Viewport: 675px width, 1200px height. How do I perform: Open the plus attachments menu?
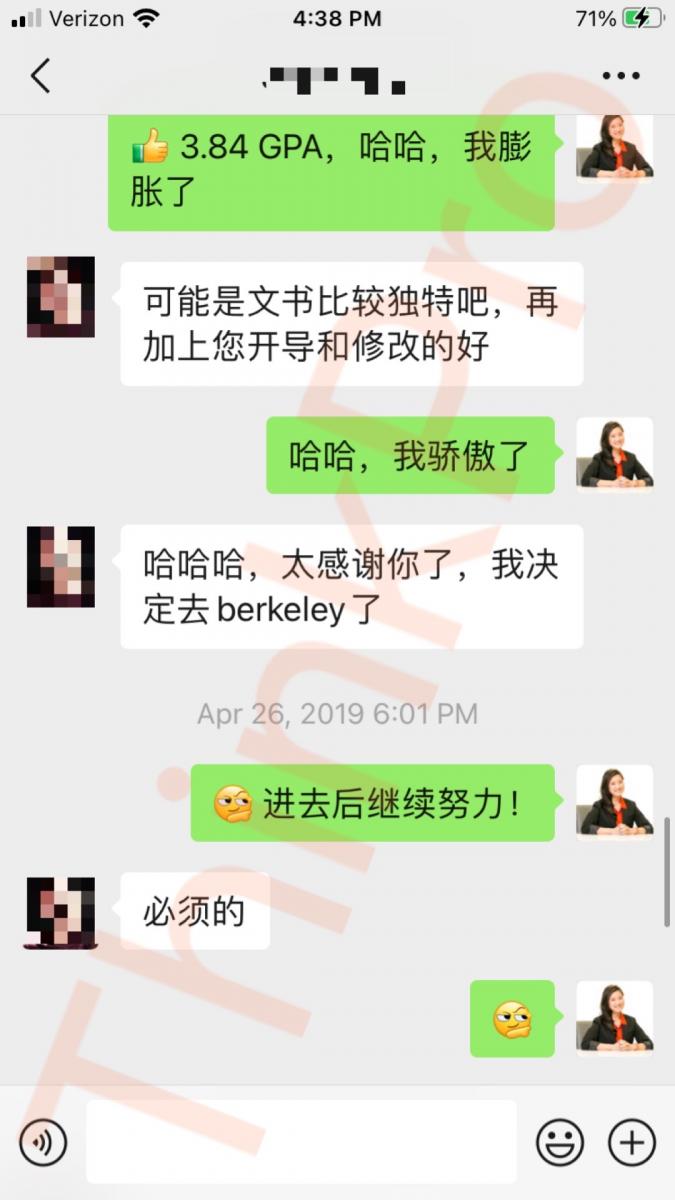[632, 1142]
